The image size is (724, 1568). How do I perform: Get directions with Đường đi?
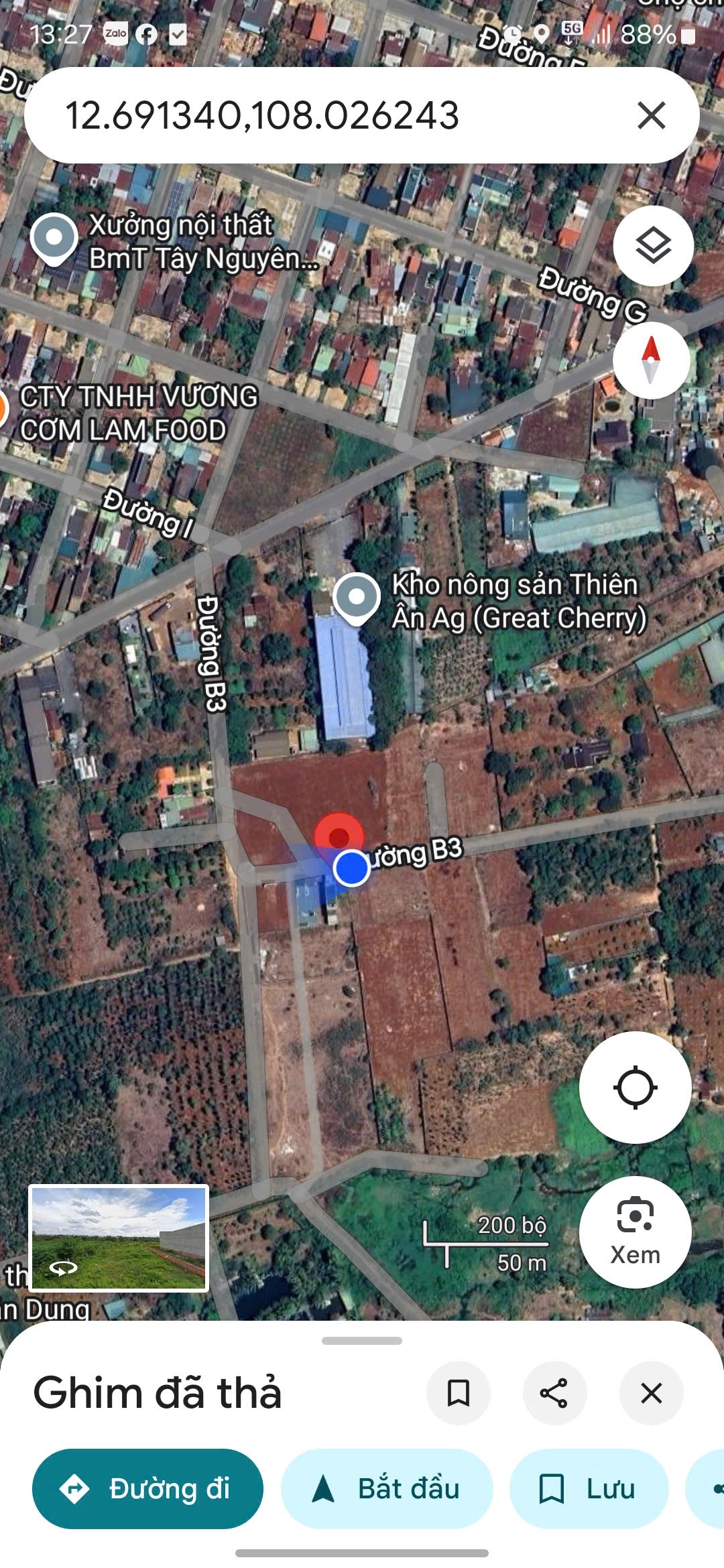[147, 1488]
